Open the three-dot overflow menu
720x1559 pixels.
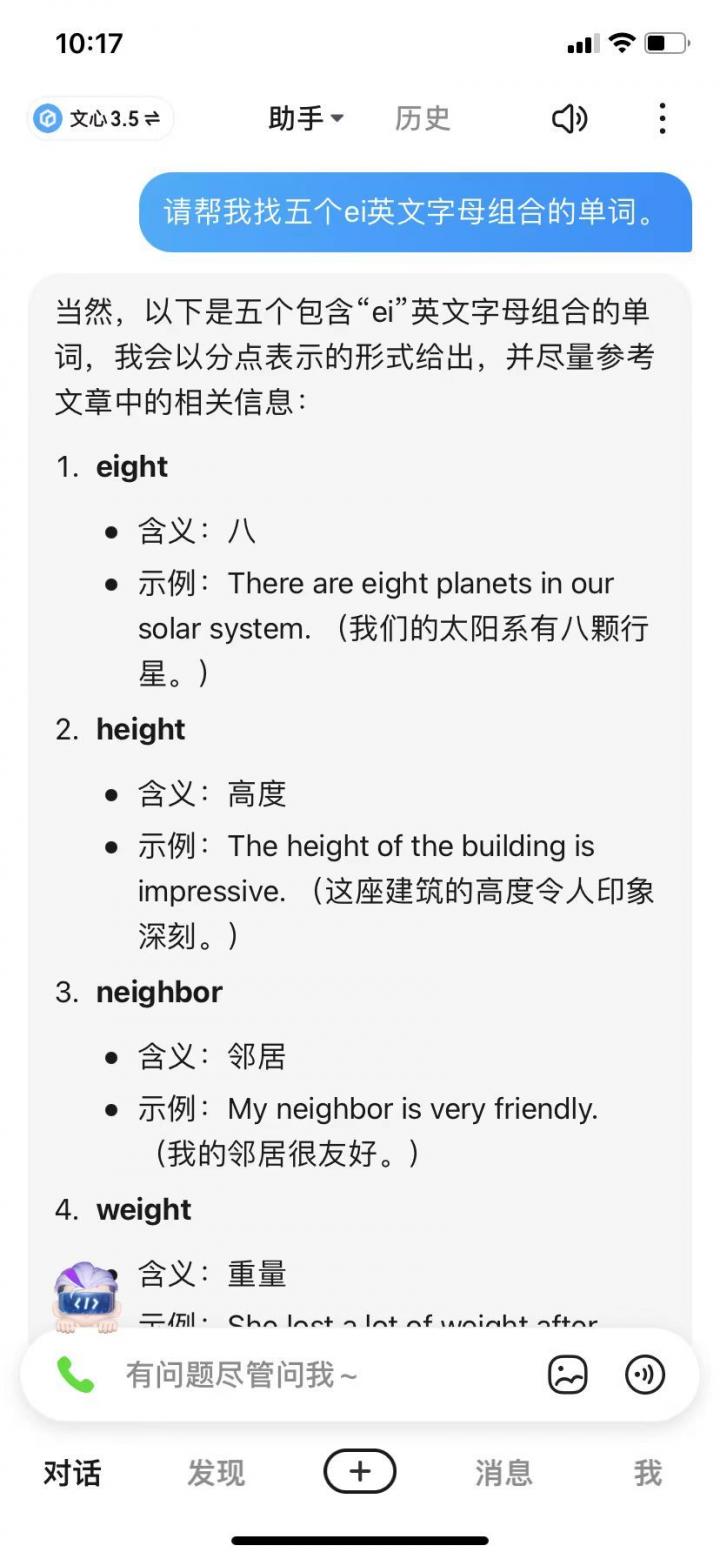pyautogui.click(x=662, y=119)
